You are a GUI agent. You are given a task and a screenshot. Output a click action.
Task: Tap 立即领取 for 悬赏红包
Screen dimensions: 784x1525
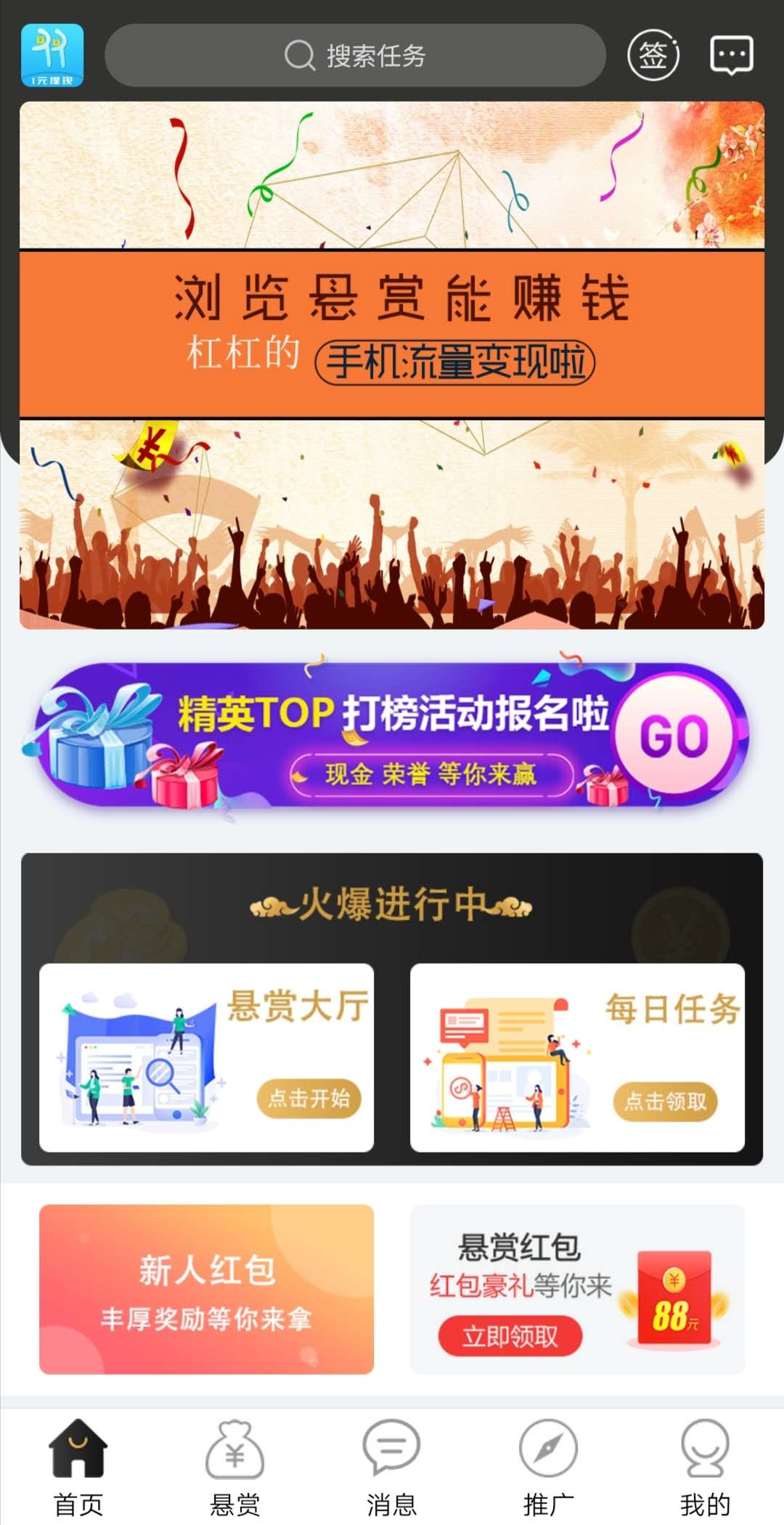point(510,1335)
